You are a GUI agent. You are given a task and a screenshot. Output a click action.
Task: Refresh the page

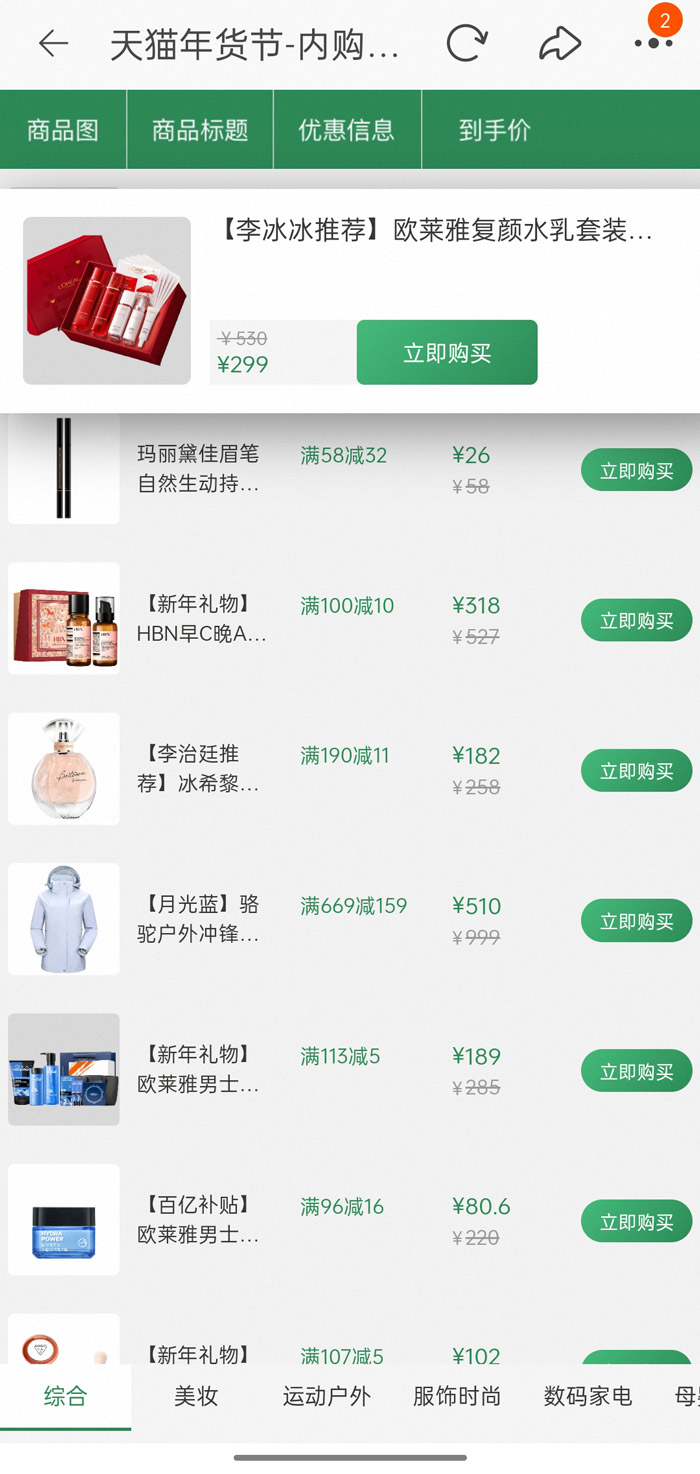point(466,43)
